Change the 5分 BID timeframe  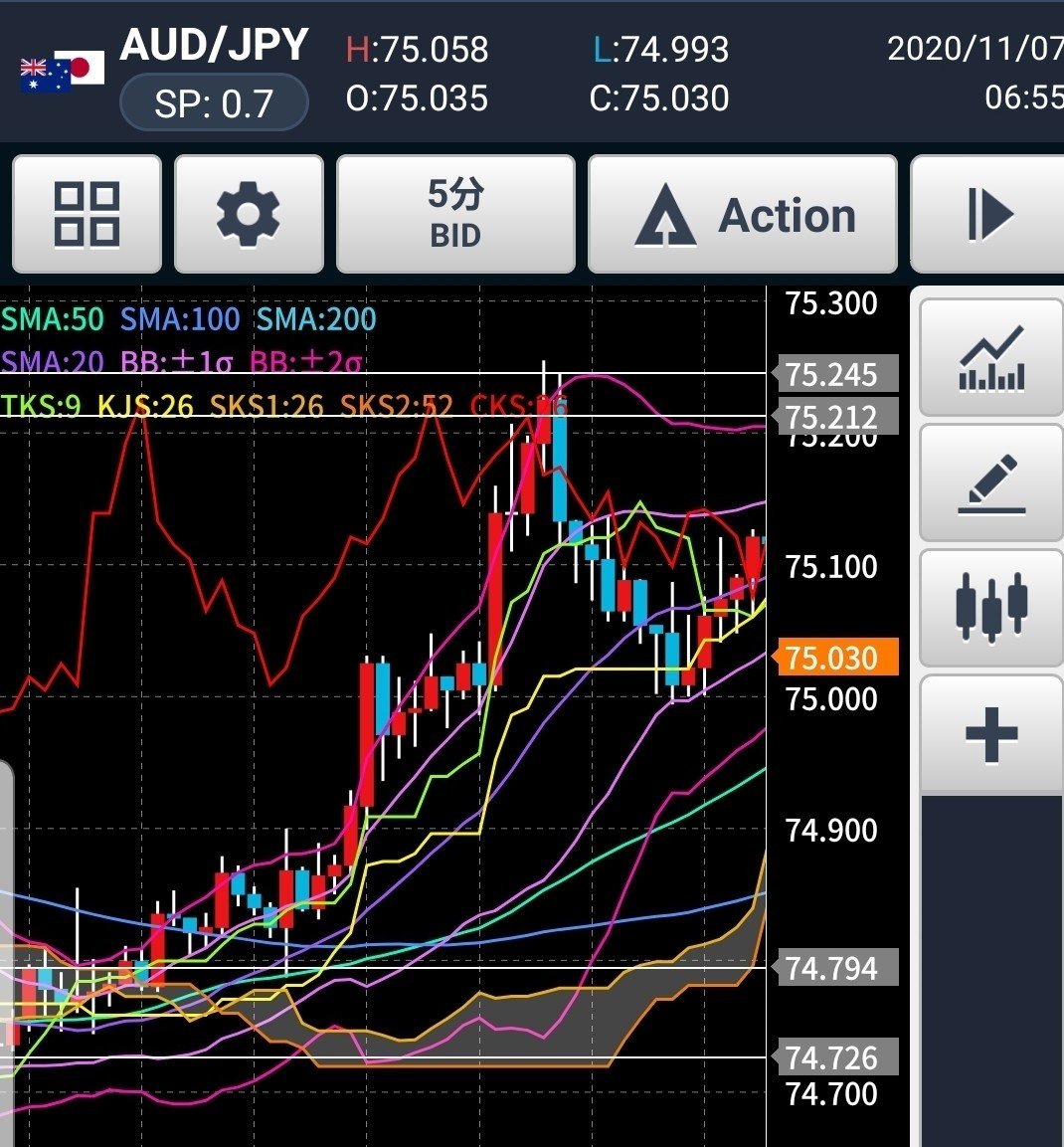[x=455, y=214]
